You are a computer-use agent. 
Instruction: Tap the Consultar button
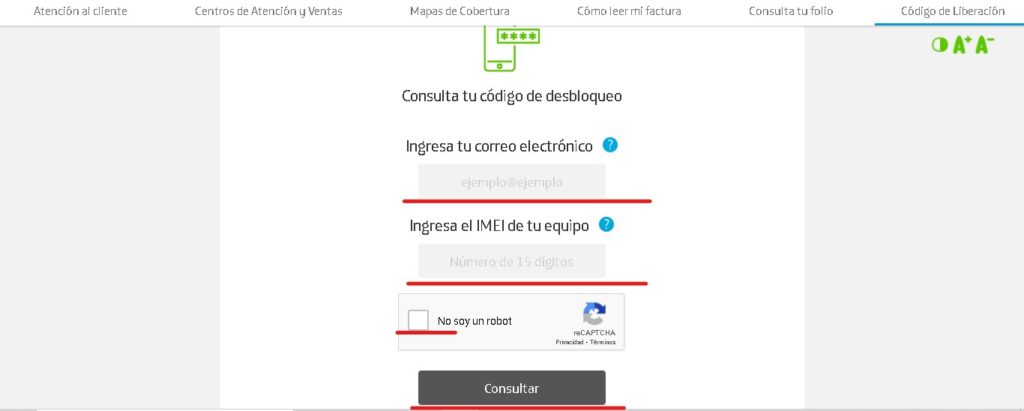[x=512, y=388]
